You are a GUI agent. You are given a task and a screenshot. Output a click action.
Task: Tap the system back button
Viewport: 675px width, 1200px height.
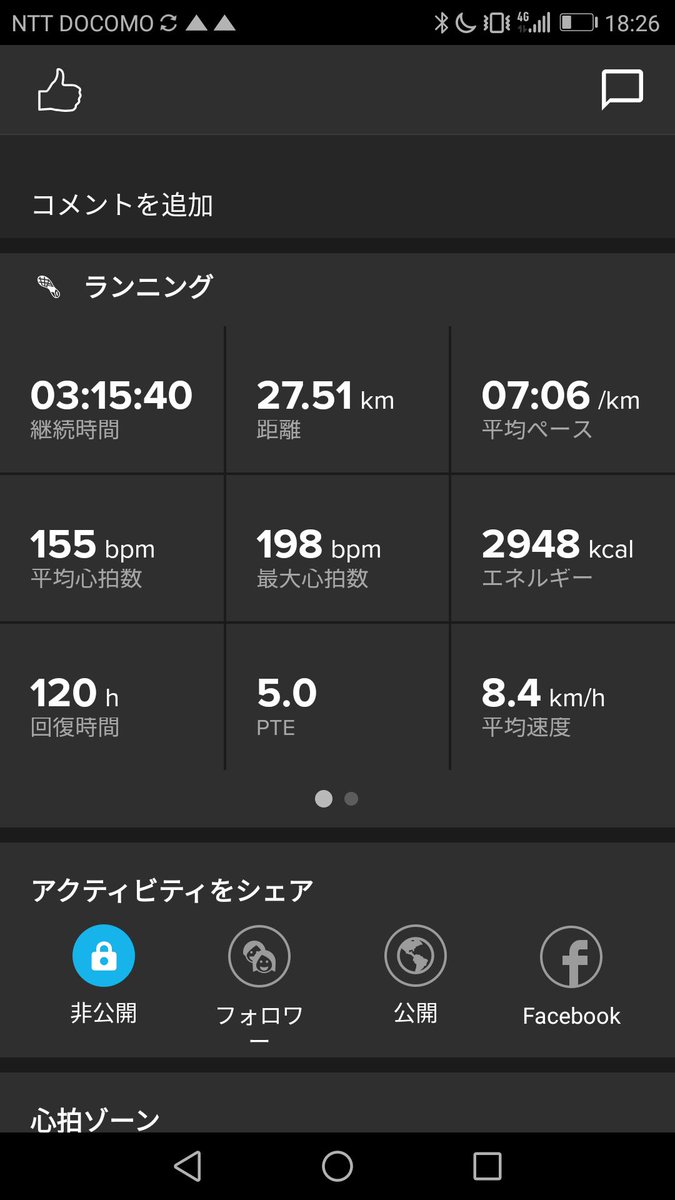pyautogui.click(x=187, y=1165)
